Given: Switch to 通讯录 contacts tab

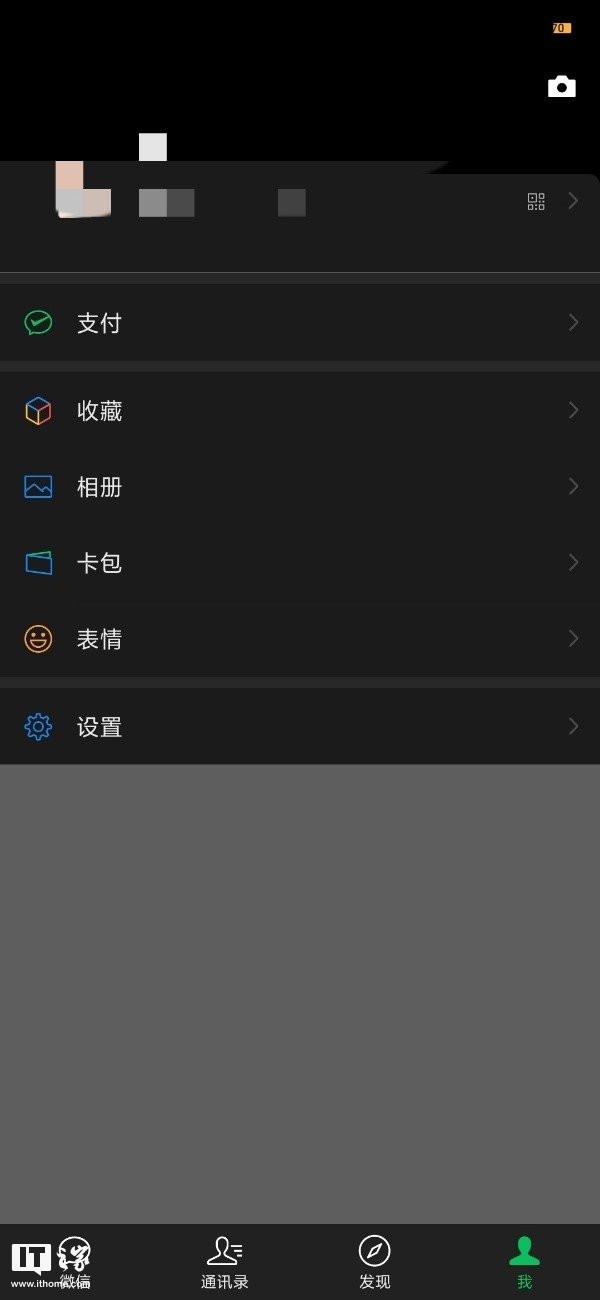Looking at the screenshot, I should 225,1262.
